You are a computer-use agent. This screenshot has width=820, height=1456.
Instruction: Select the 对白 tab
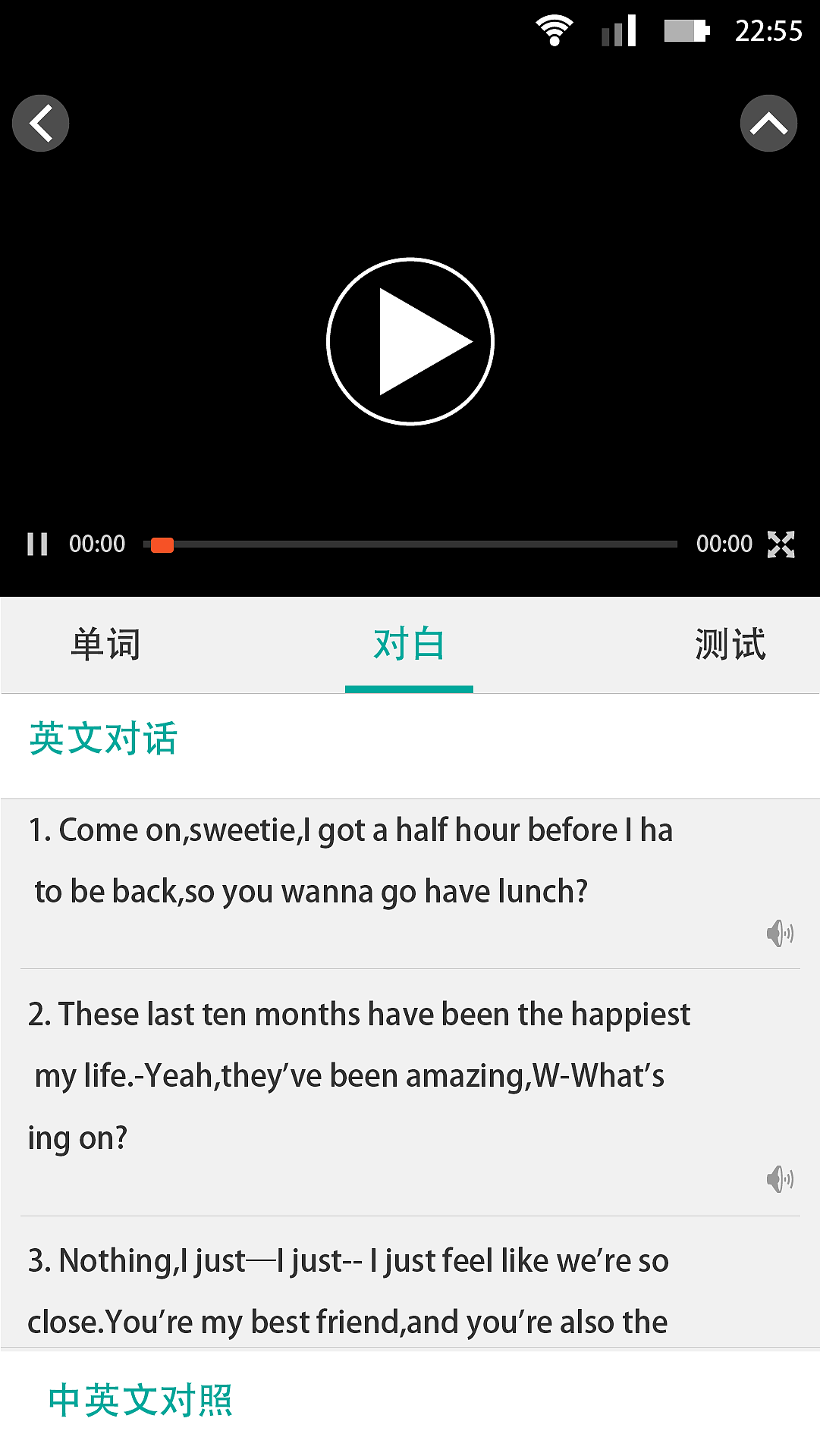coord(409,645)
